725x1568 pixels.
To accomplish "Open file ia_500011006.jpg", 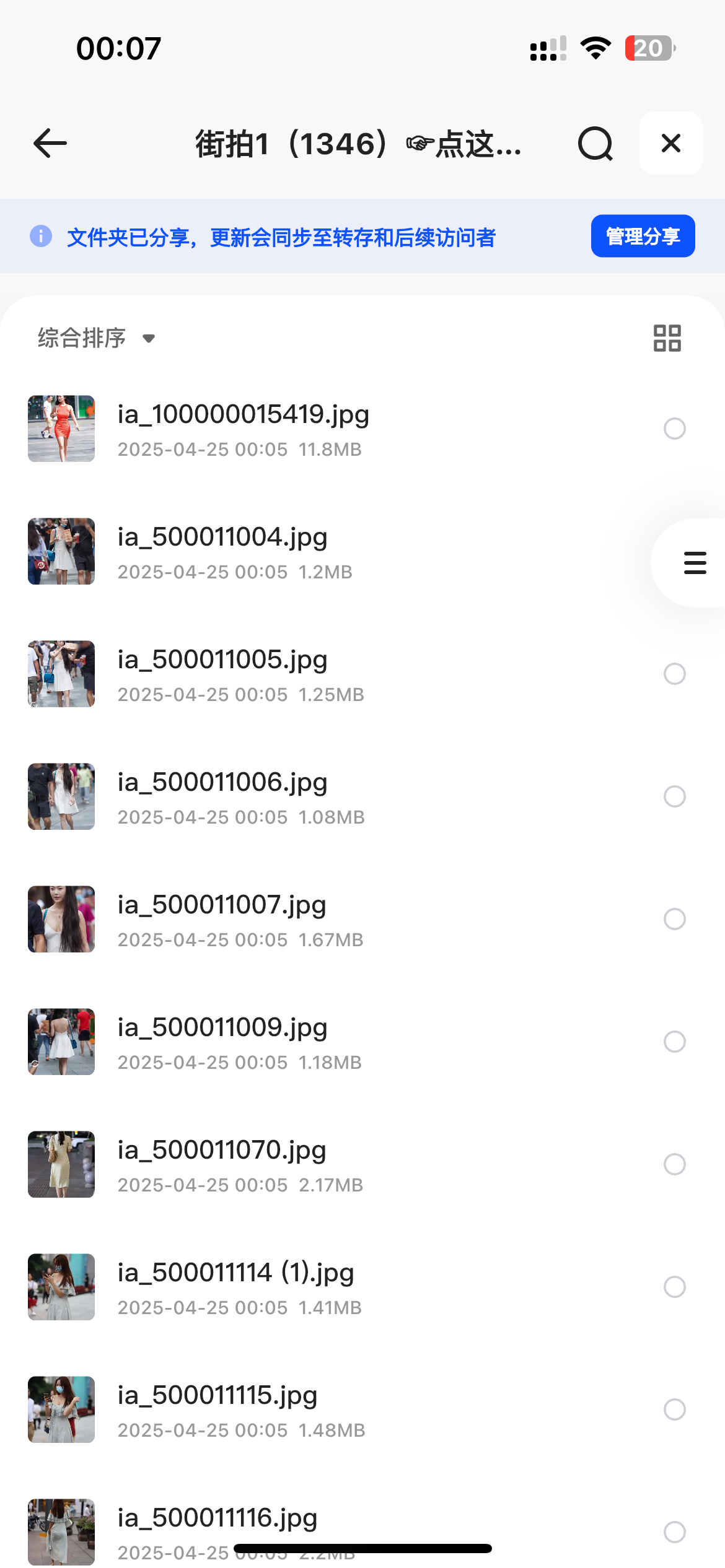I will [x=223, y=796].
